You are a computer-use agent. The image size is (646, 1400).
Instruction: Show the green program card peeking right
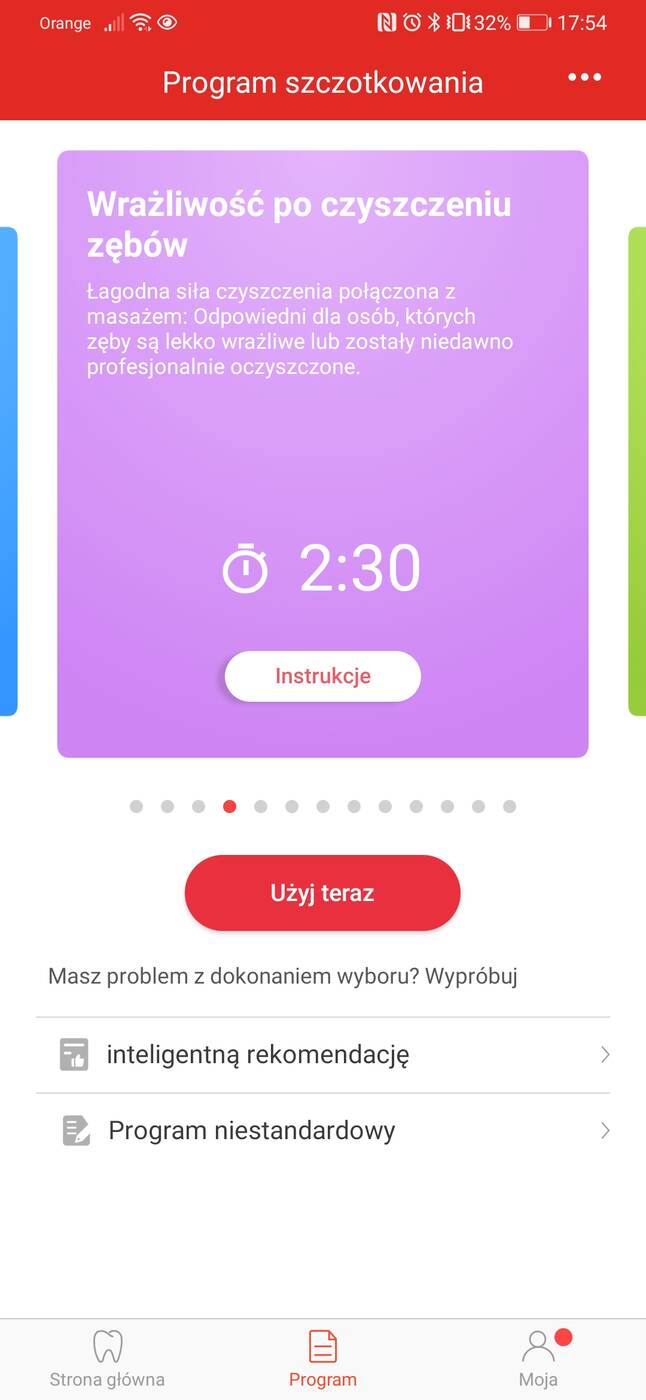tap(637, 470)
